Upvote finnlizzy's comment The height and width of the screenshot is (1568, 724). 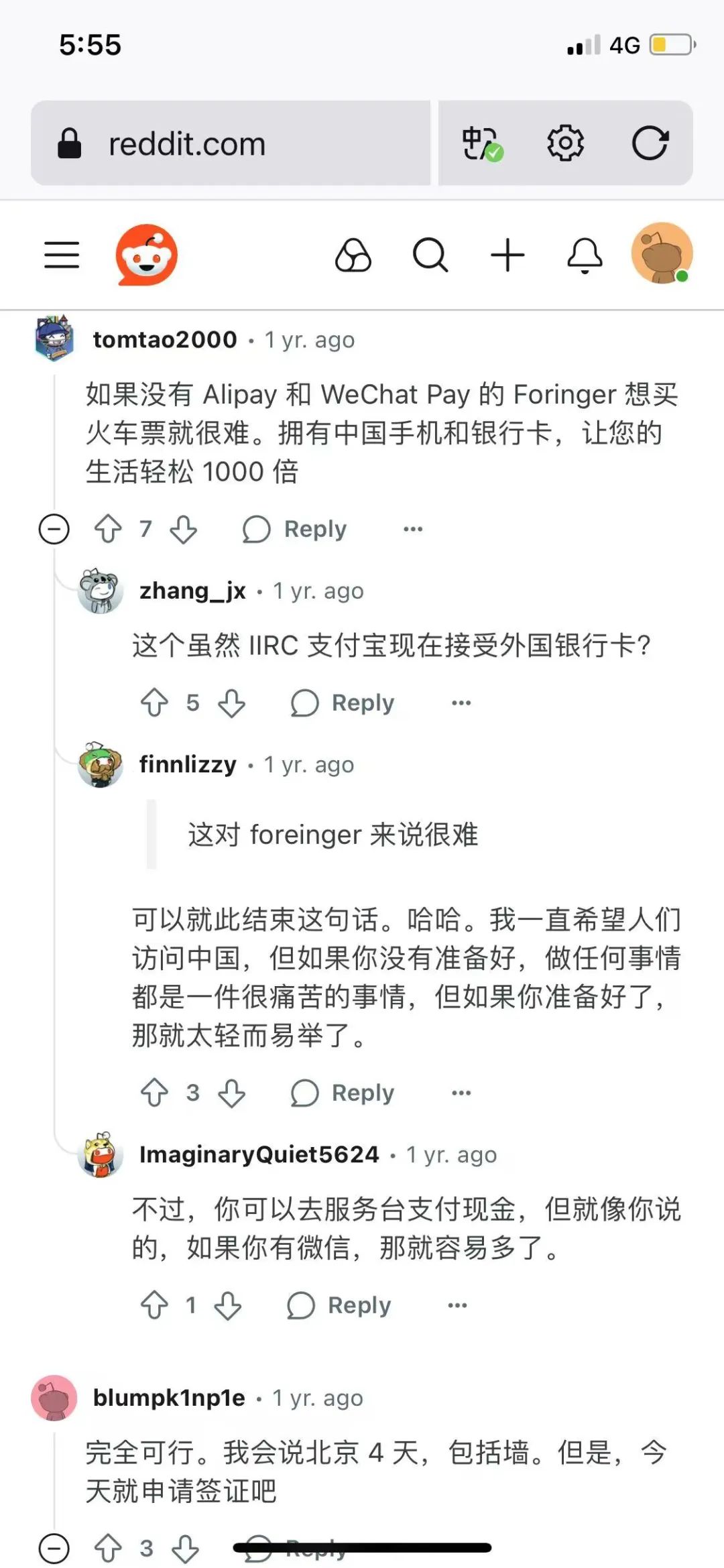(x=155, y=1093)
